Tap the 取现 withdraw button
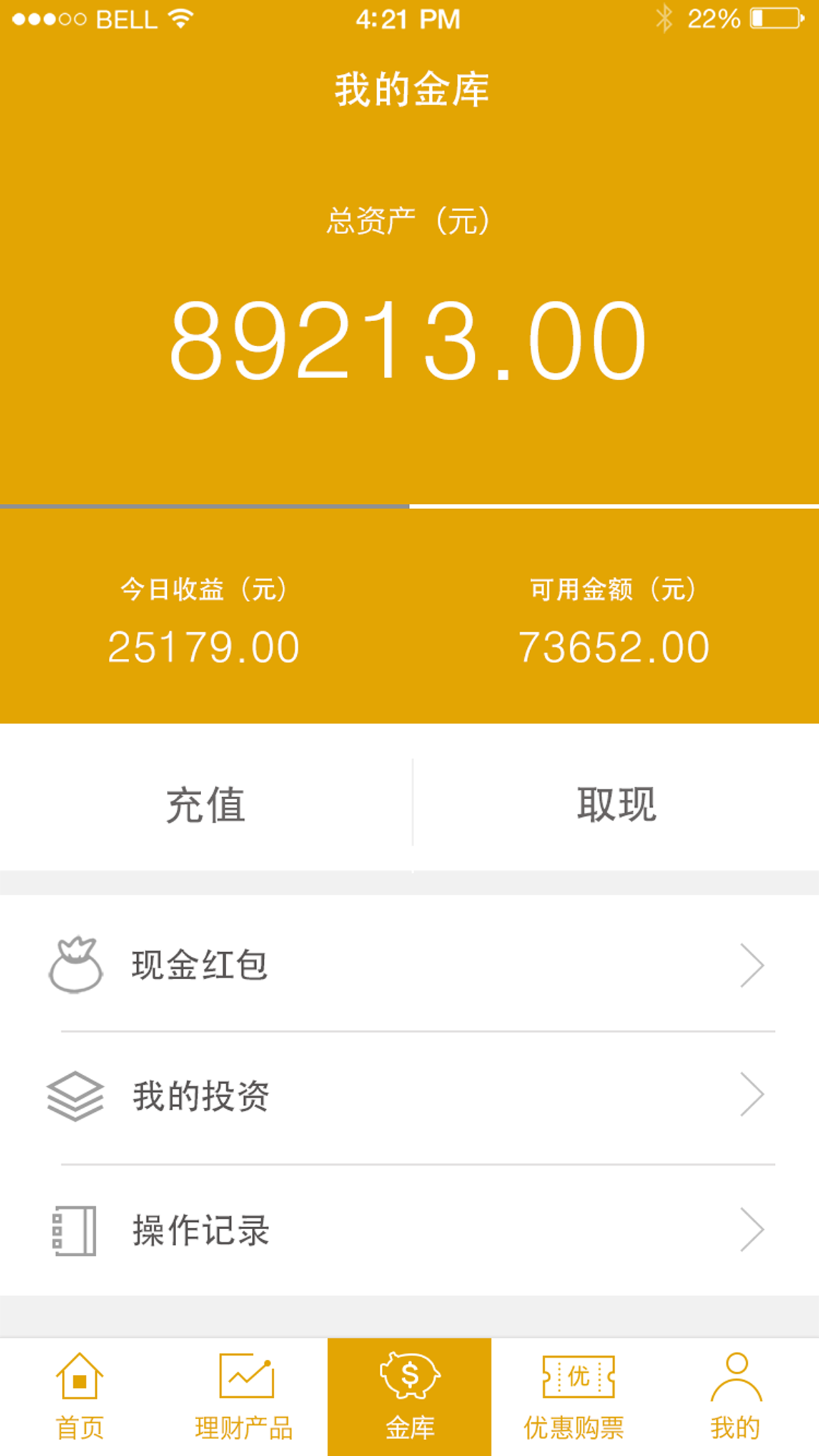Screen dimensions: 819x1456 coord(616,804)
